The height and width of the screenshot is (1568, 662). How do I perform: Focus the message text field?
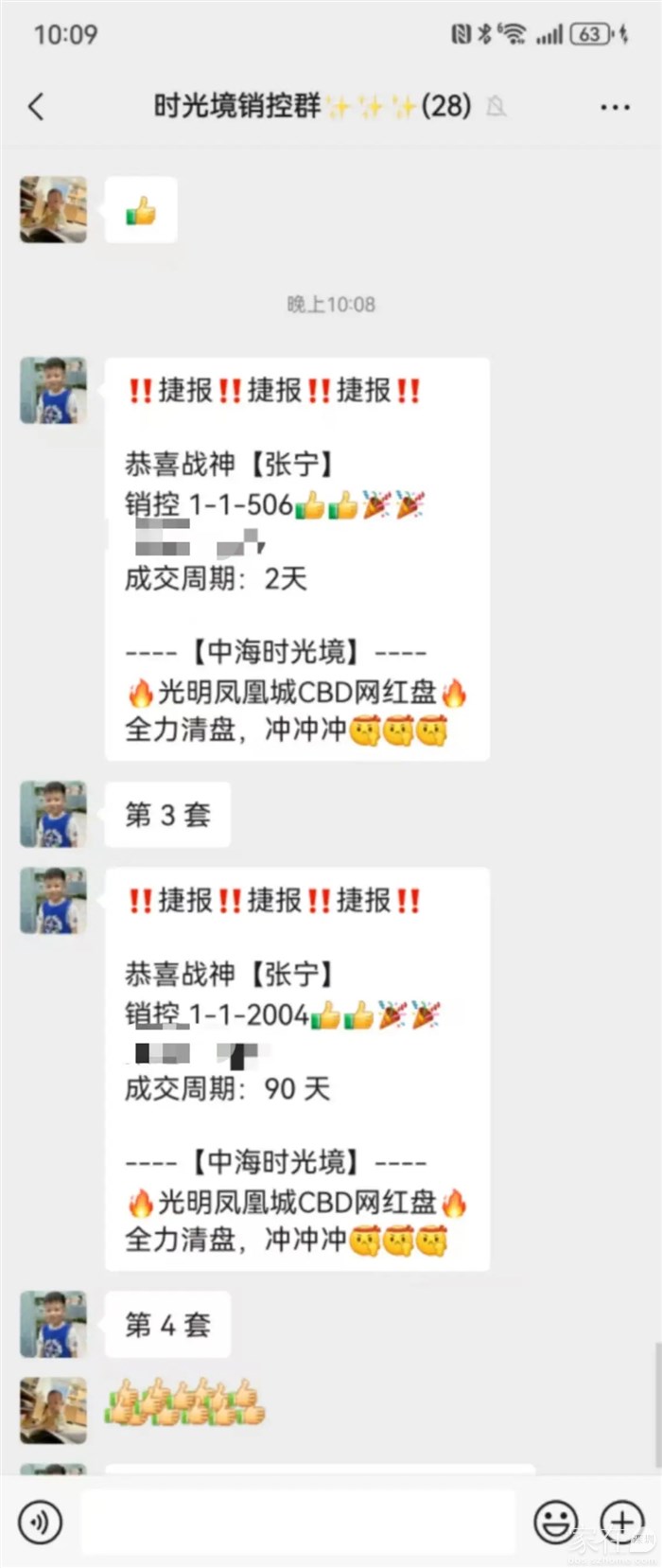(298, 1522)
